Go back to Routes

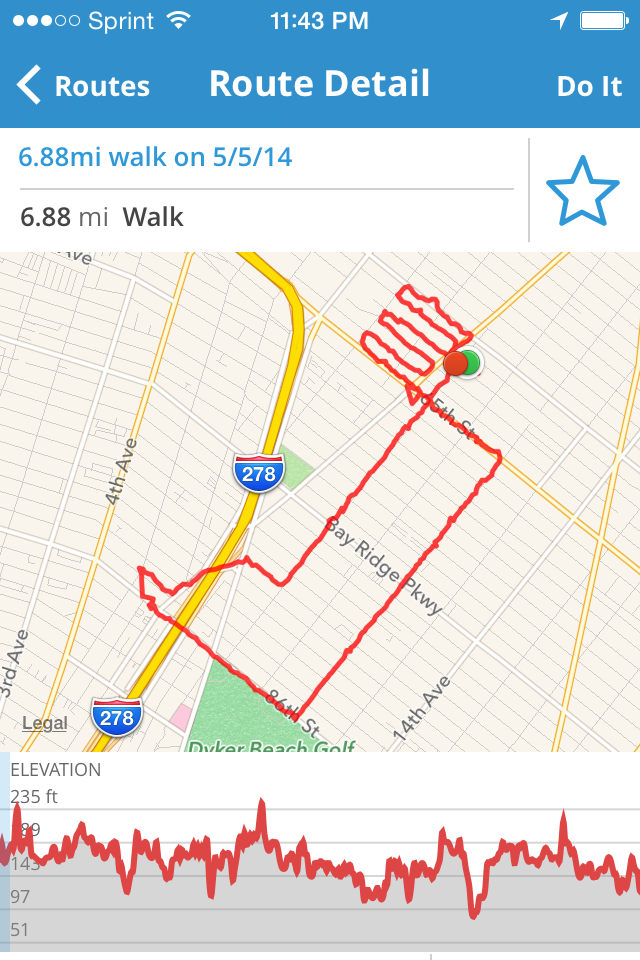(84, 86)
